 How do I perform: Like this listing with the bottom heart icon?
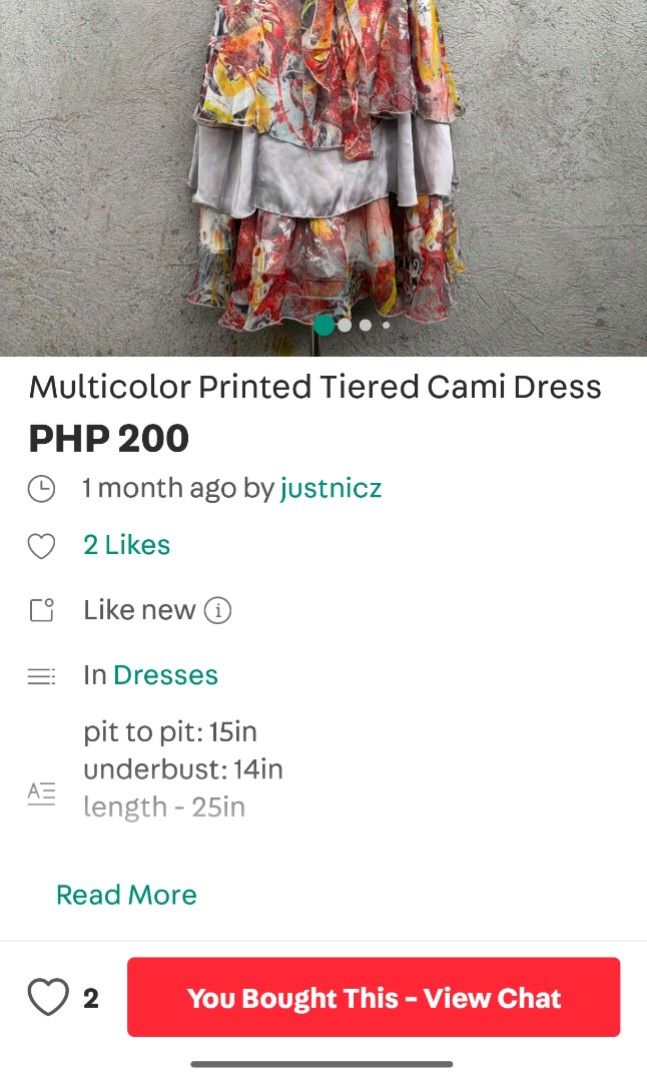pos(48,997)
